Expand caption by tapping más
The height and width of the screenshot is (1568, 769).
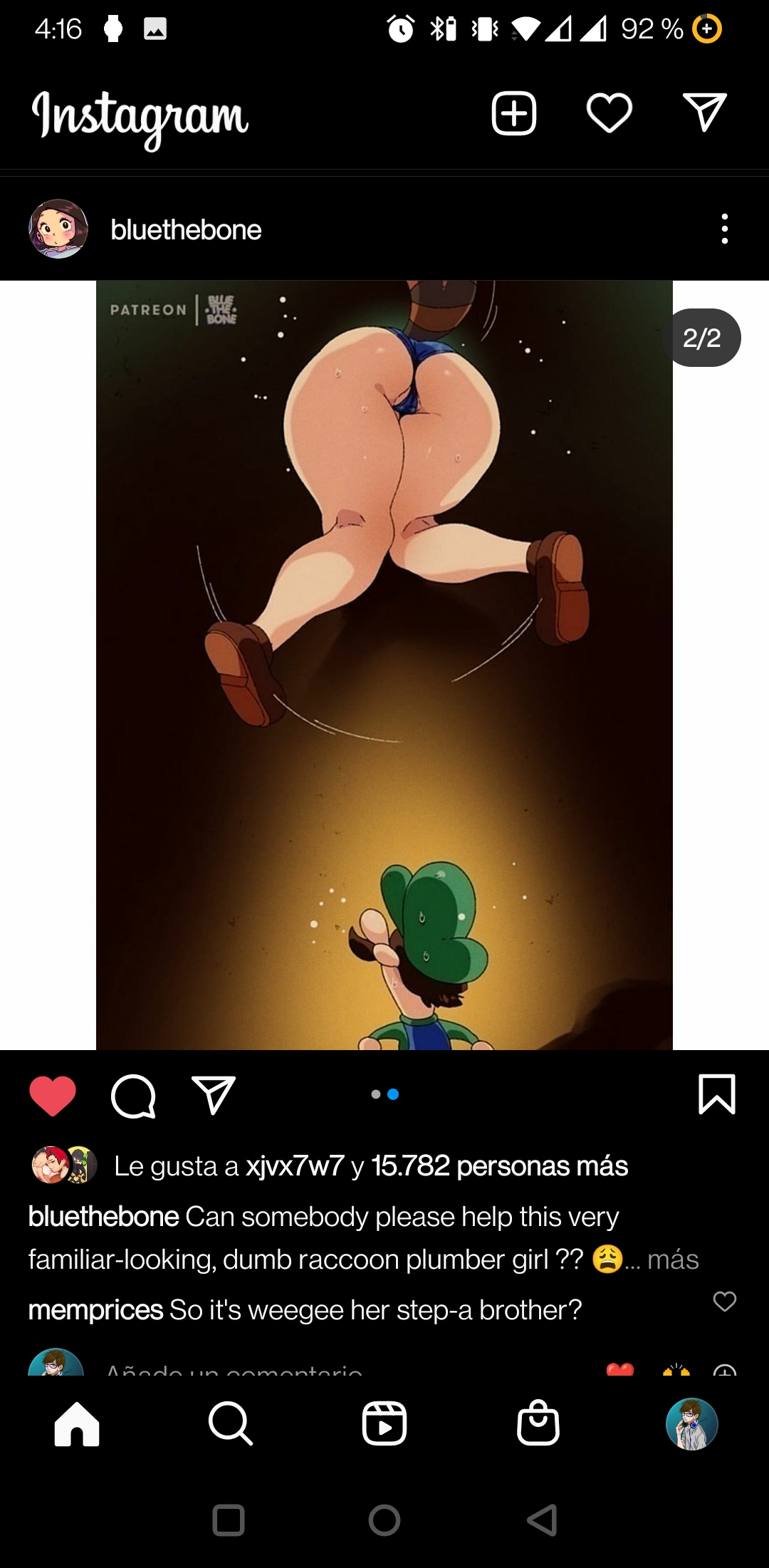tap(673, 1260)
